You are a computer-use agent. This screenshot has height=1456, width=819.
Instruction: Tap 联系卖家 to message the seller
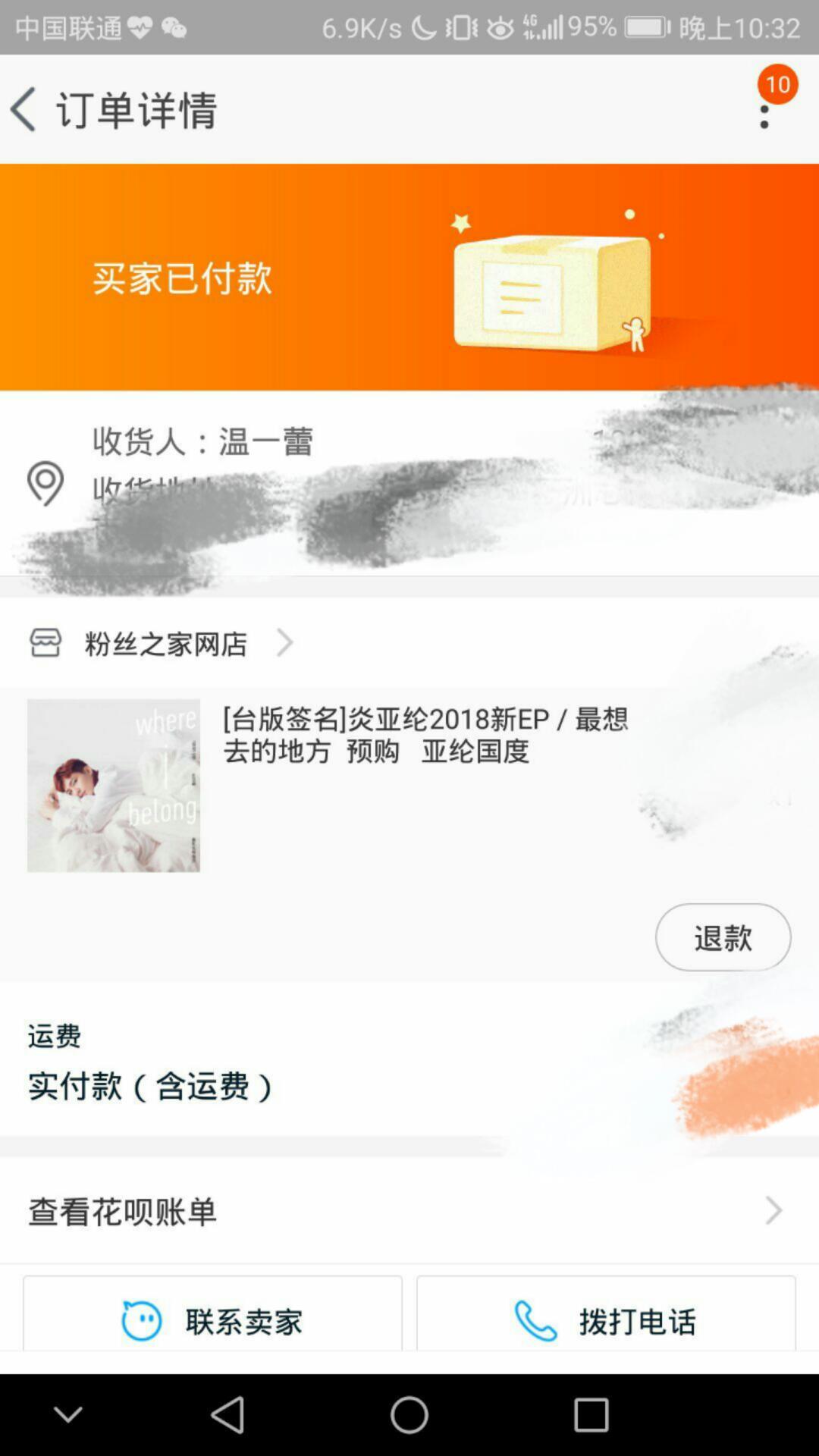(x=212, y=1320)
